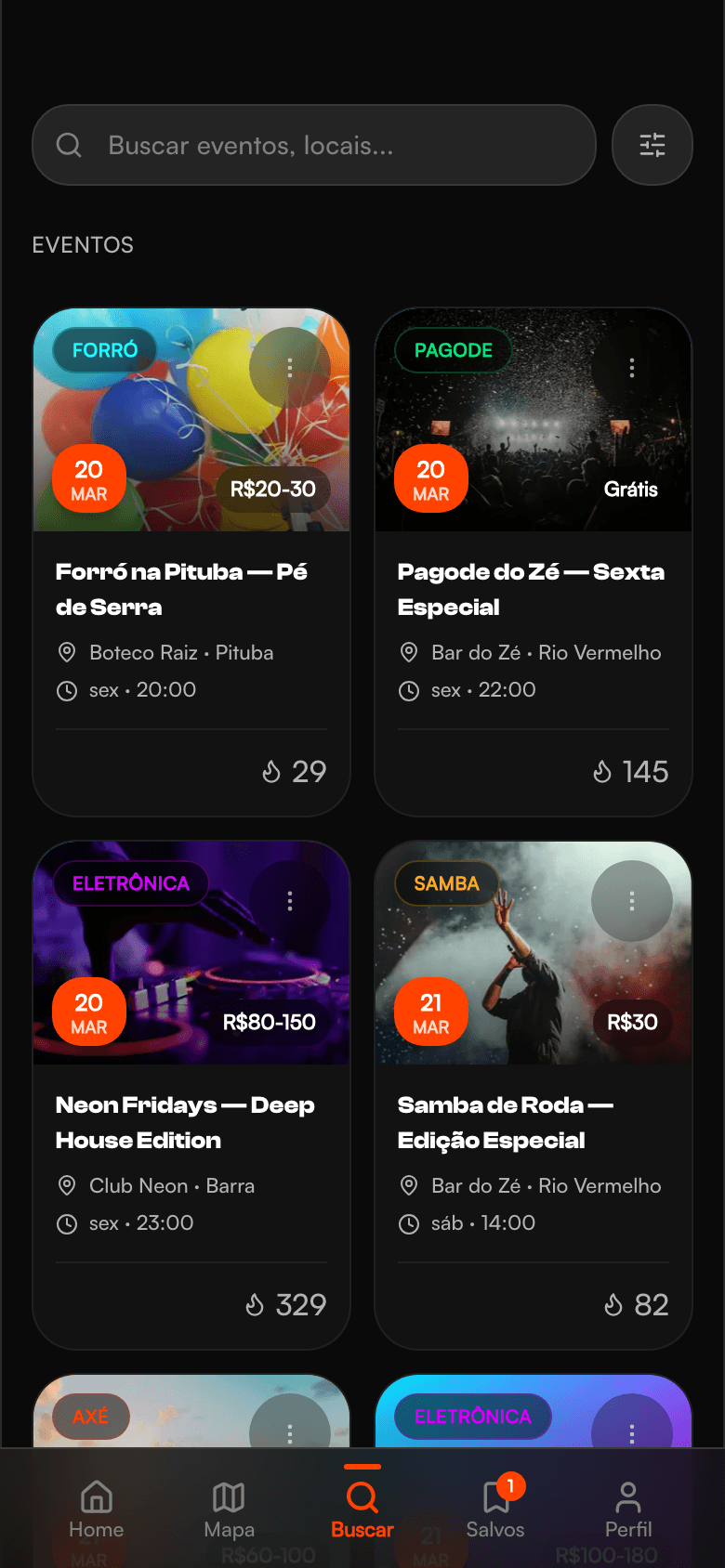725x1568 pixels.
Task: Open kebab menu on Pagode do Zé card
Action: tap(631, 368)
